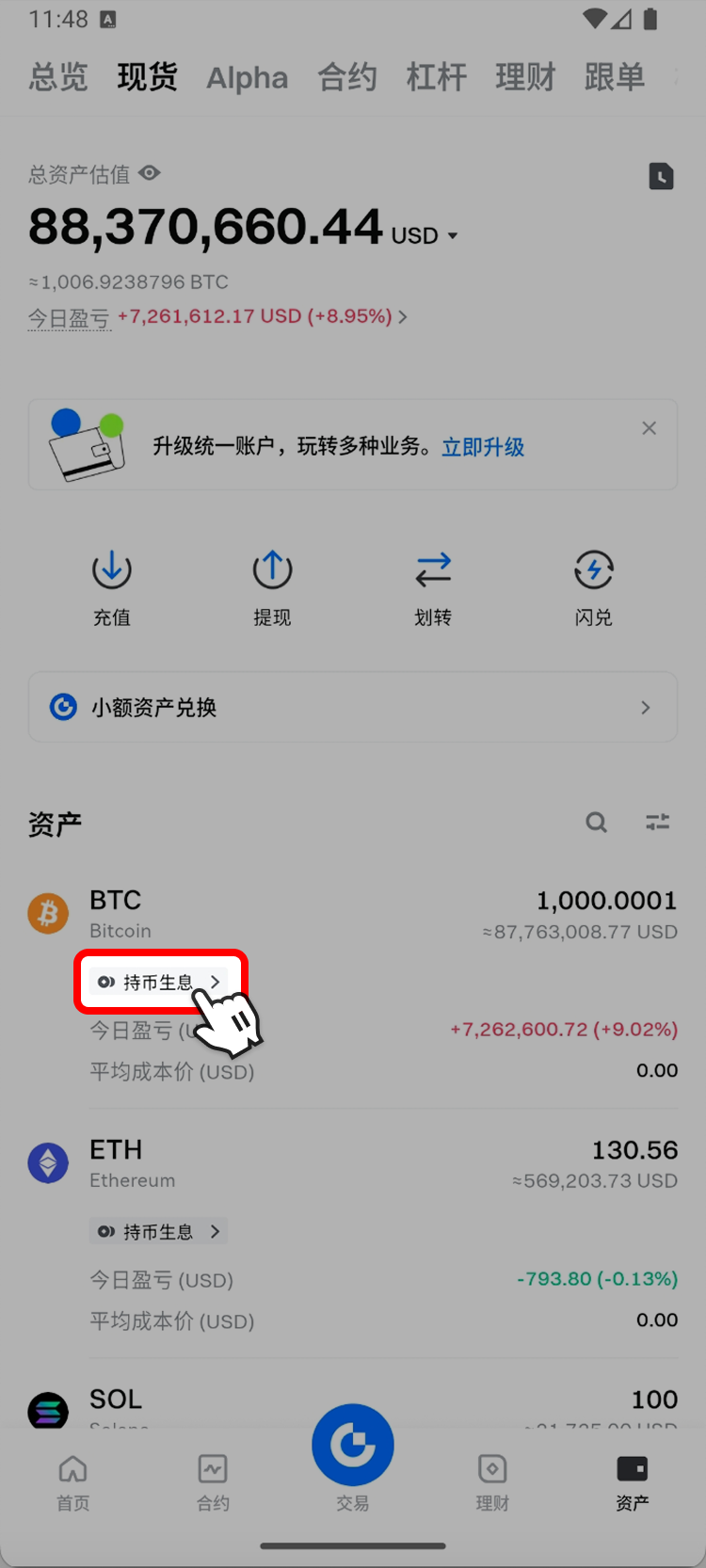Open BTC 持币生息 chip
The height and width of the screenshot is (1568, 706).
click(159, 982)
